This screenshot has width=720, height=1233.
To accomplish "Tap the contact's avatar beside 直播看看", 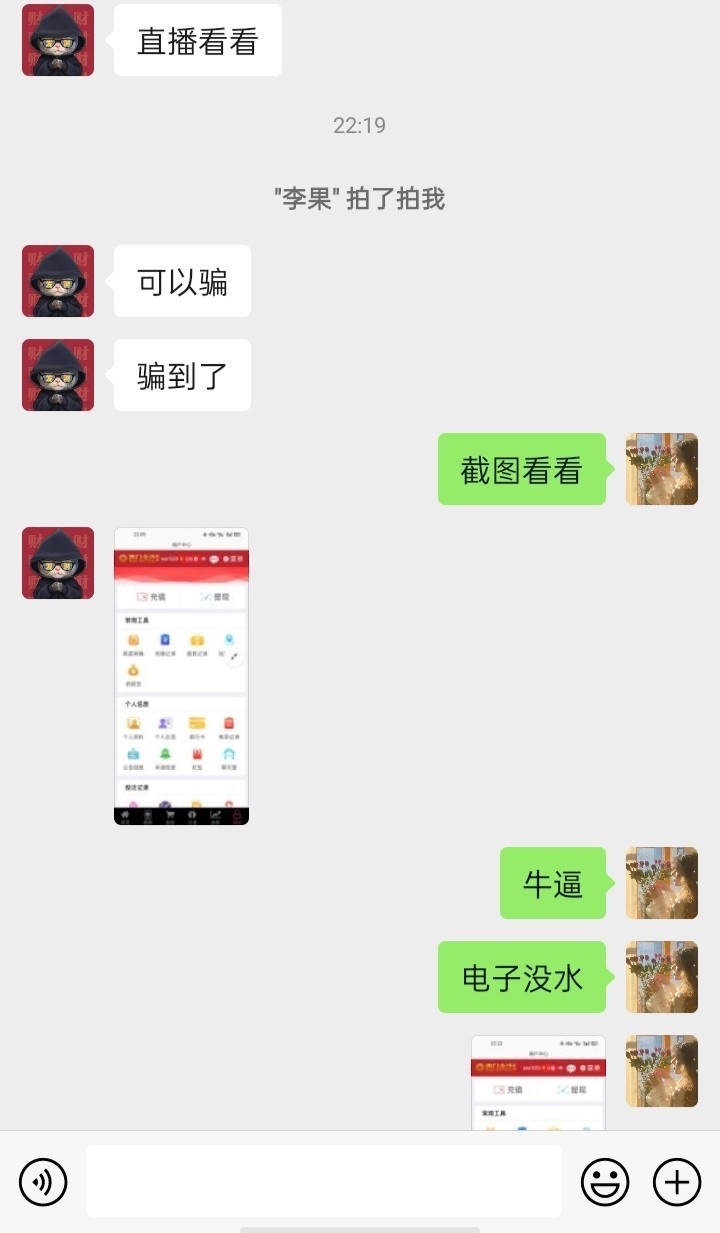I will pos(58,40).
